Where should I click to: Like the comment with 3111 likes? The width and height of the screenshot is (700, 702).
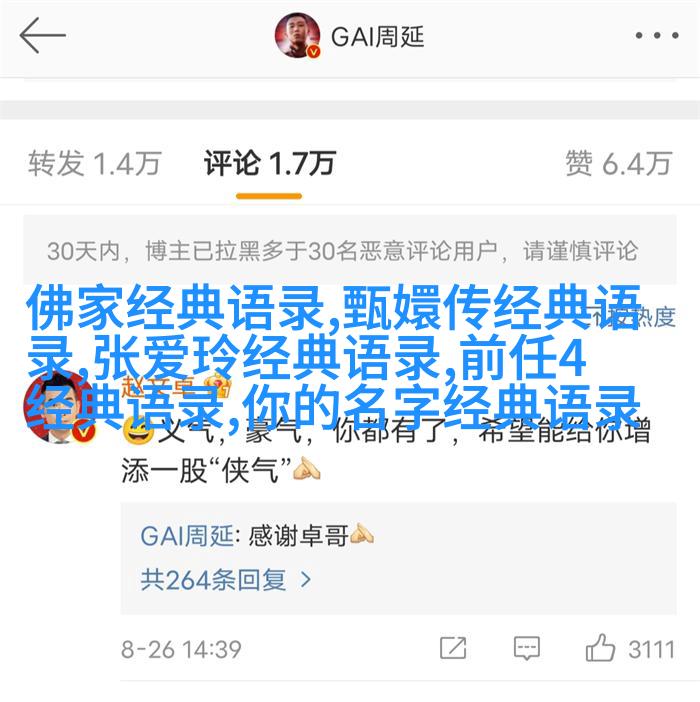point(601,648)
